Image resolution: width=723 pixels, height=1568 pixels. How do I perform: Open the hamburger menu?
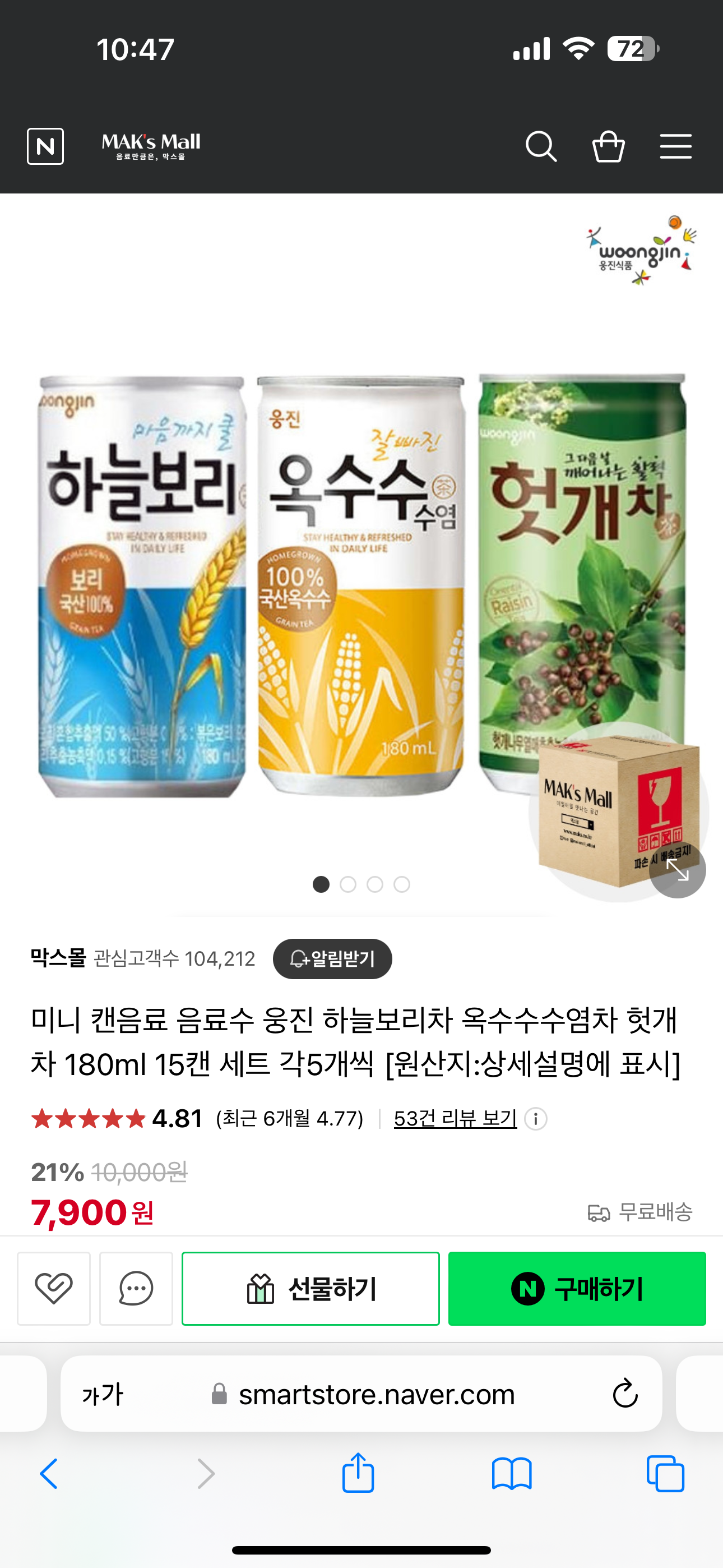tap(675, 147)
